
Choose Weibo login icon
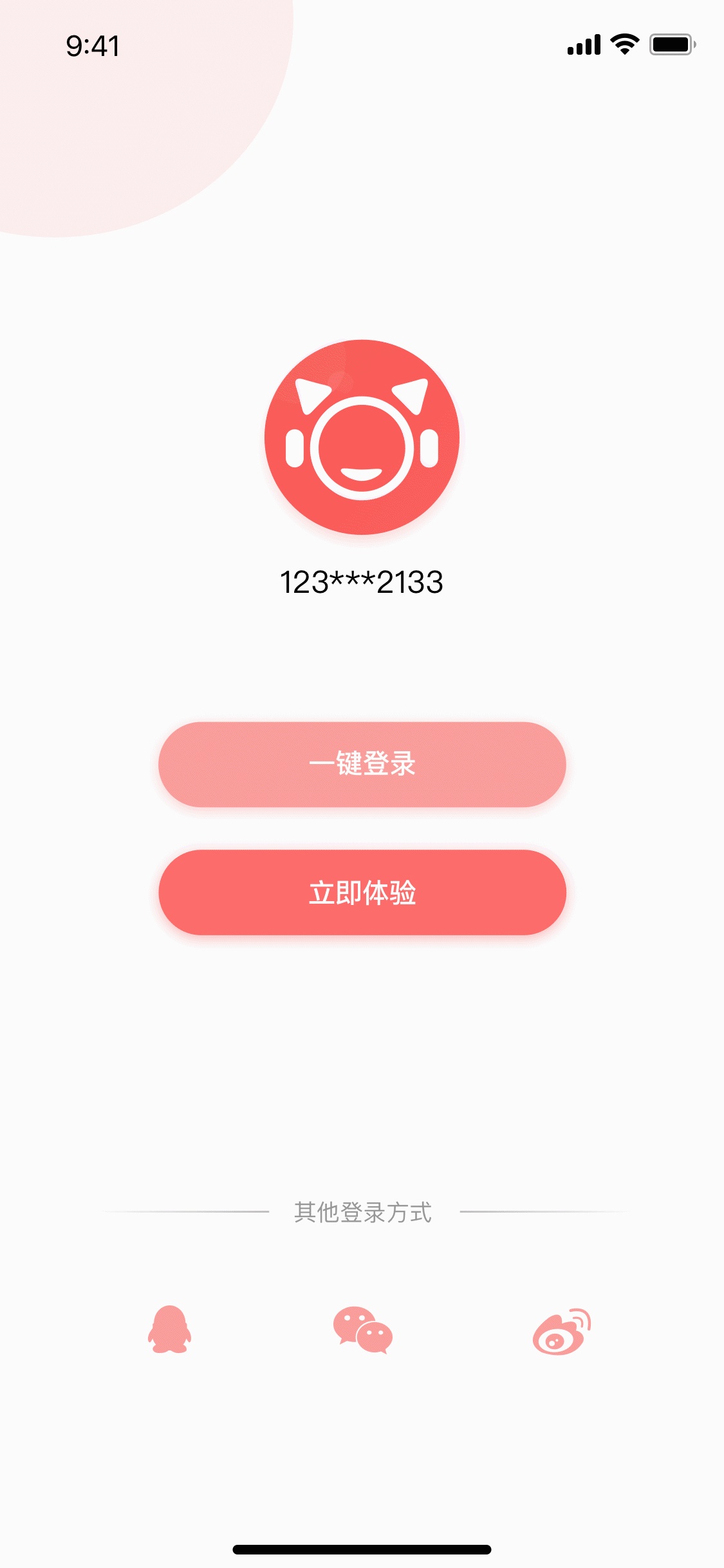561,1331
